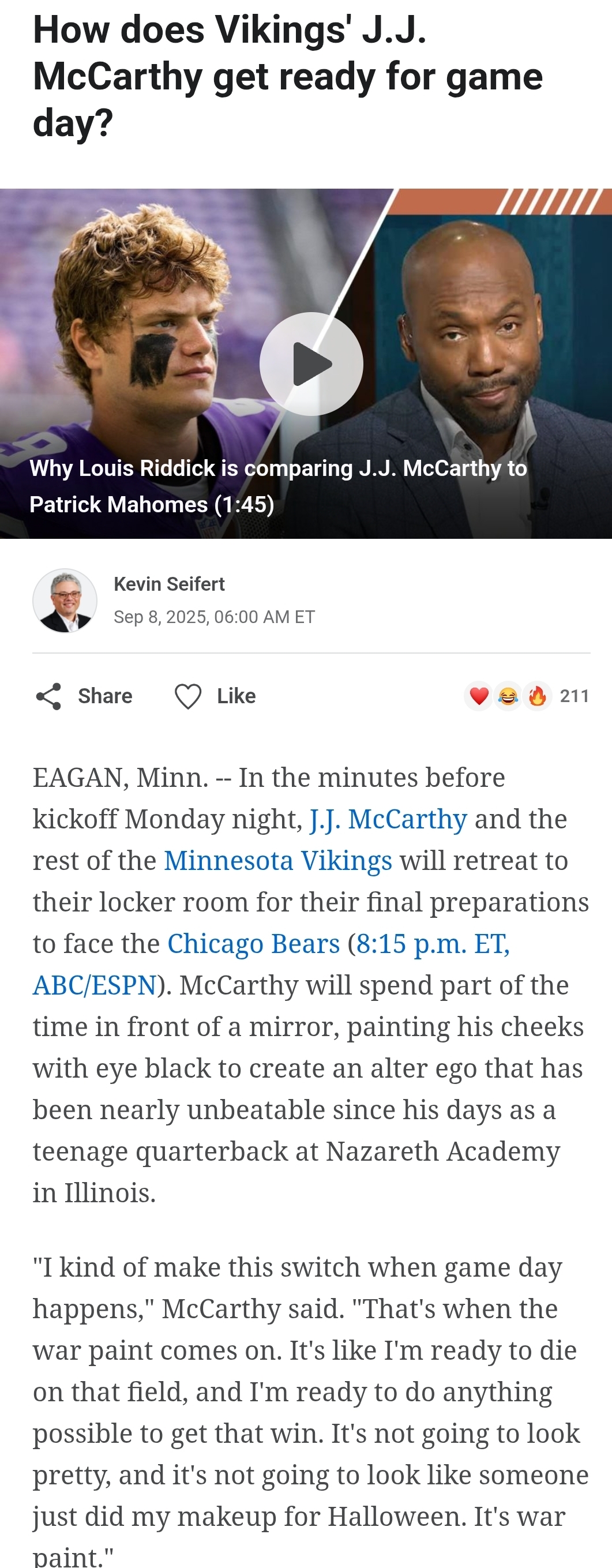Image resolution: width=612 pixels, height=1568 pixels.
Task: Open the J.J. McCarthy player link
Action: tap(388, 819)
